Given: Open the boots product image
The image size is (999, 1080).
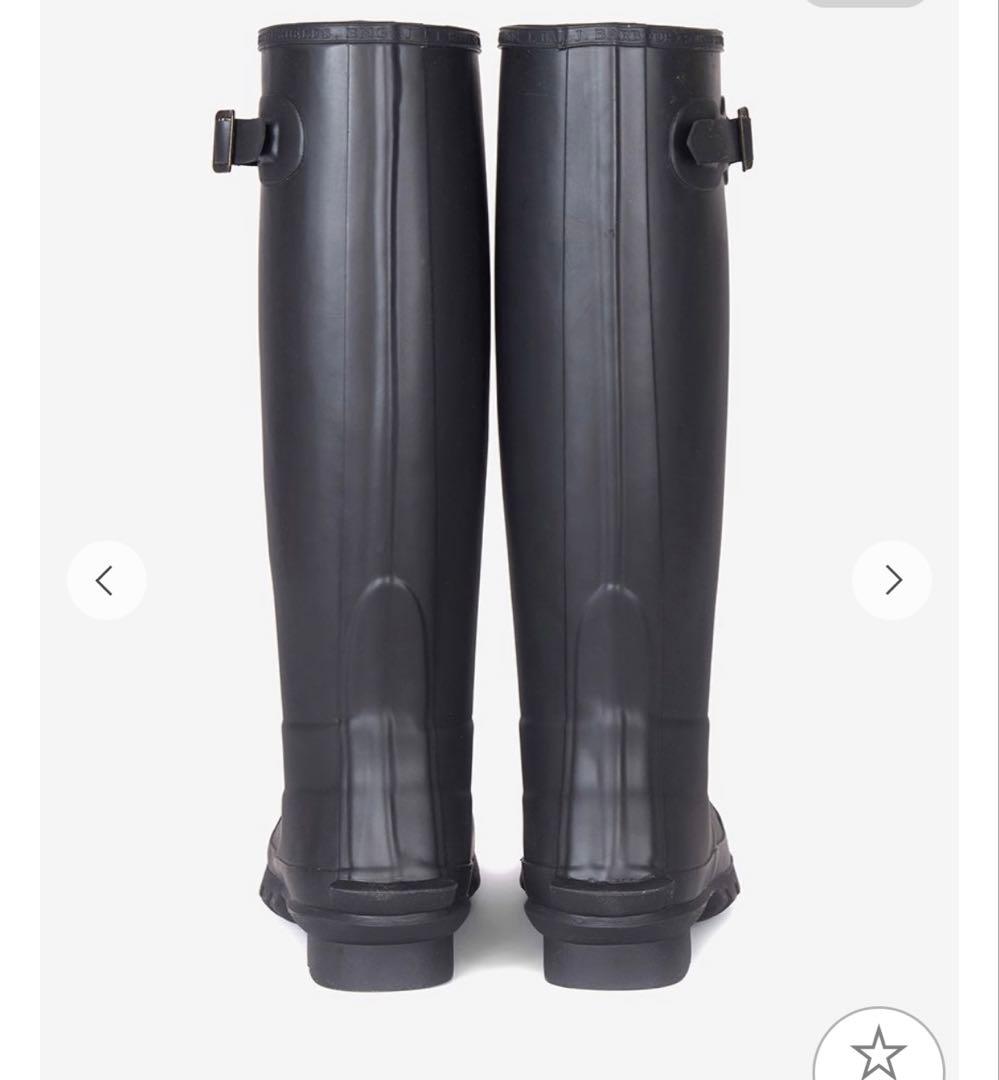Looking at the screenshot, I should [x=498, y=500].
